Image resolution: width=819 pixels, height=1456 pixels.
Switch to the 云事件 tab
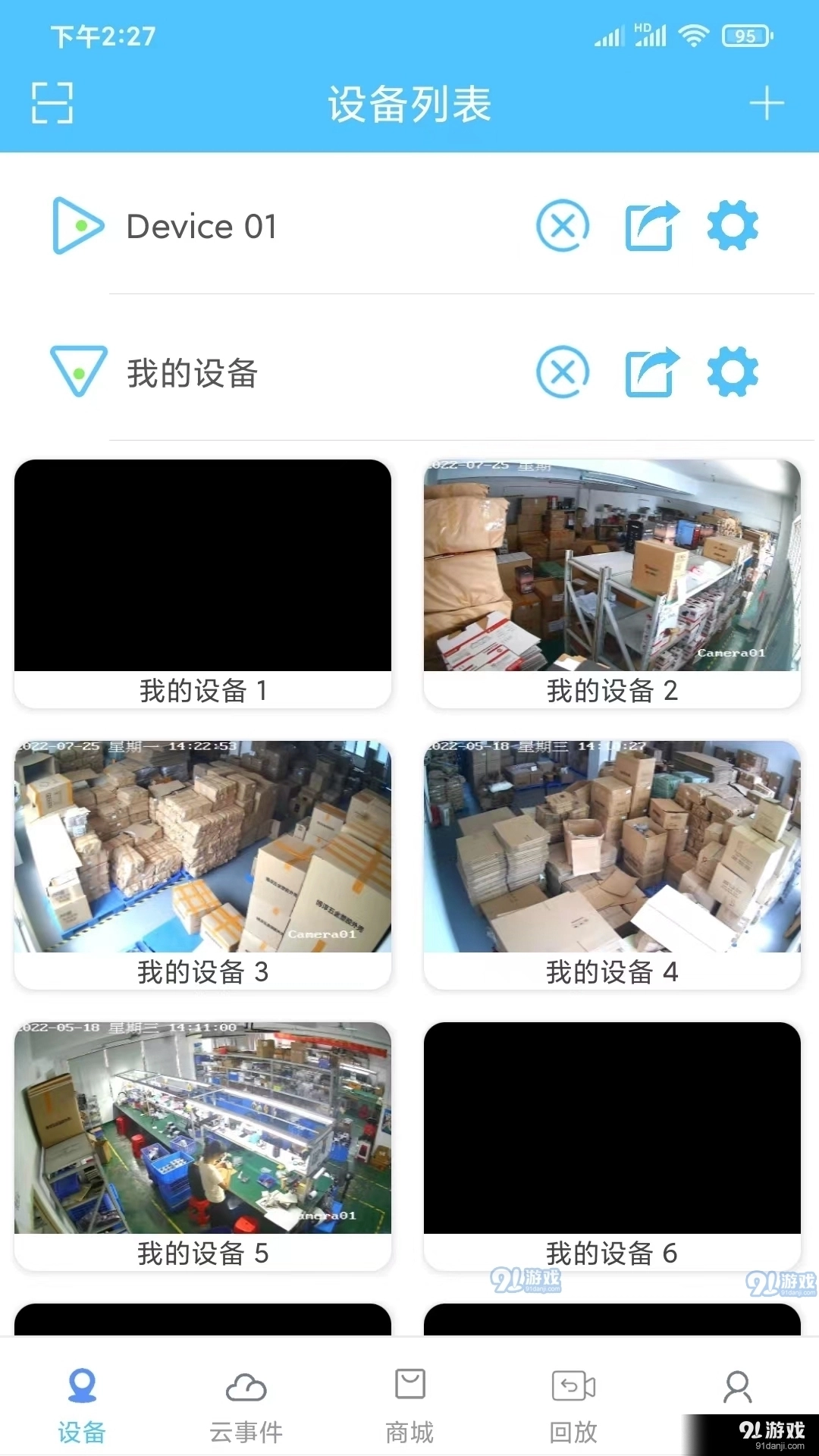246,1405
